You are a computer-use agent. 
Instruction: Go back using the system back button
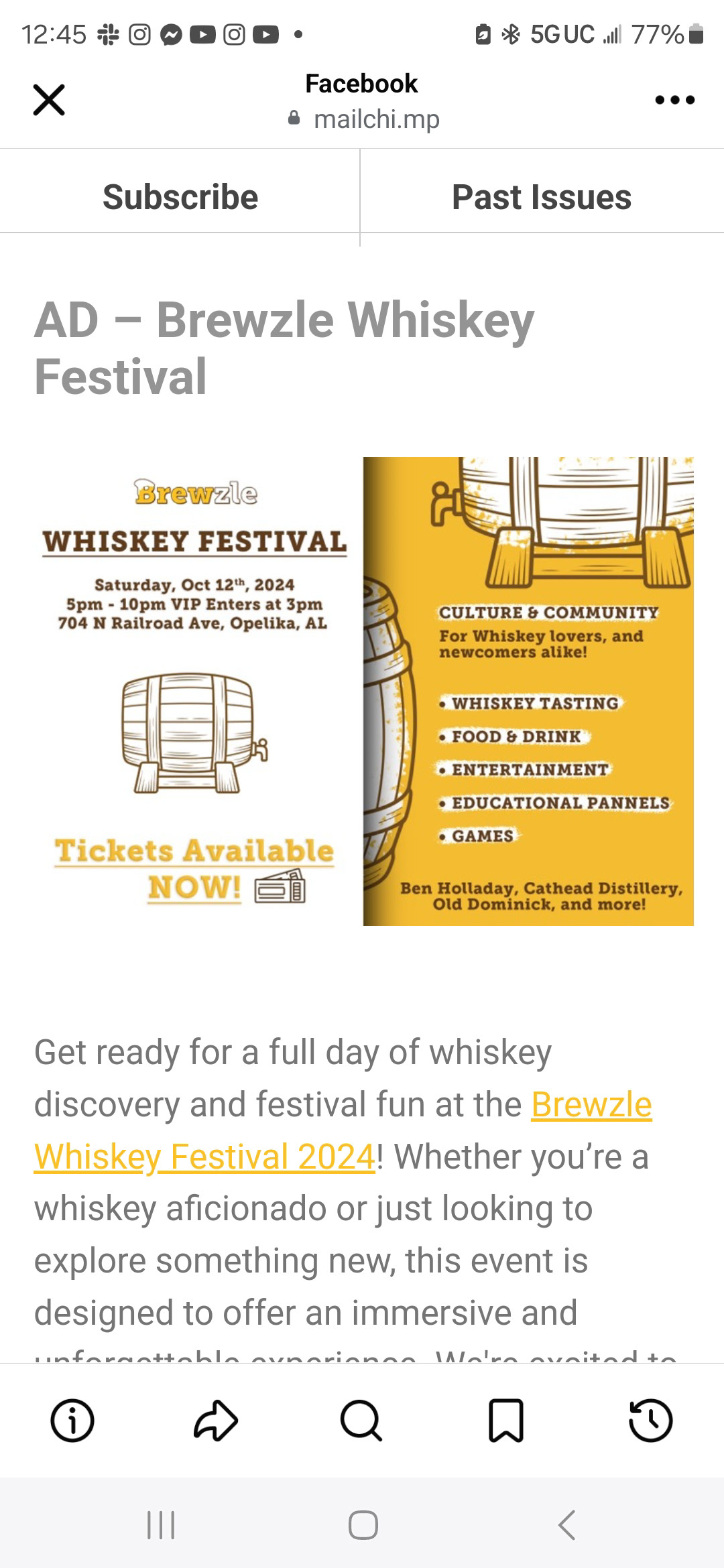[x=566, y=1524]
